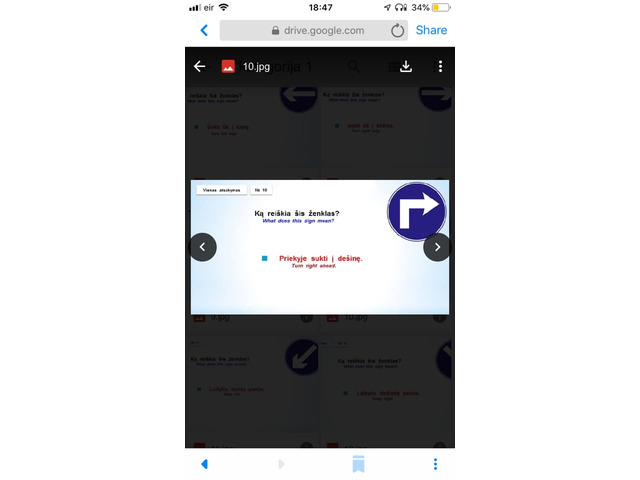Screen dimensions: 640x480
Task: Close the 10.jpg preview with the back arrow
Action: click(x=200, y=67)
